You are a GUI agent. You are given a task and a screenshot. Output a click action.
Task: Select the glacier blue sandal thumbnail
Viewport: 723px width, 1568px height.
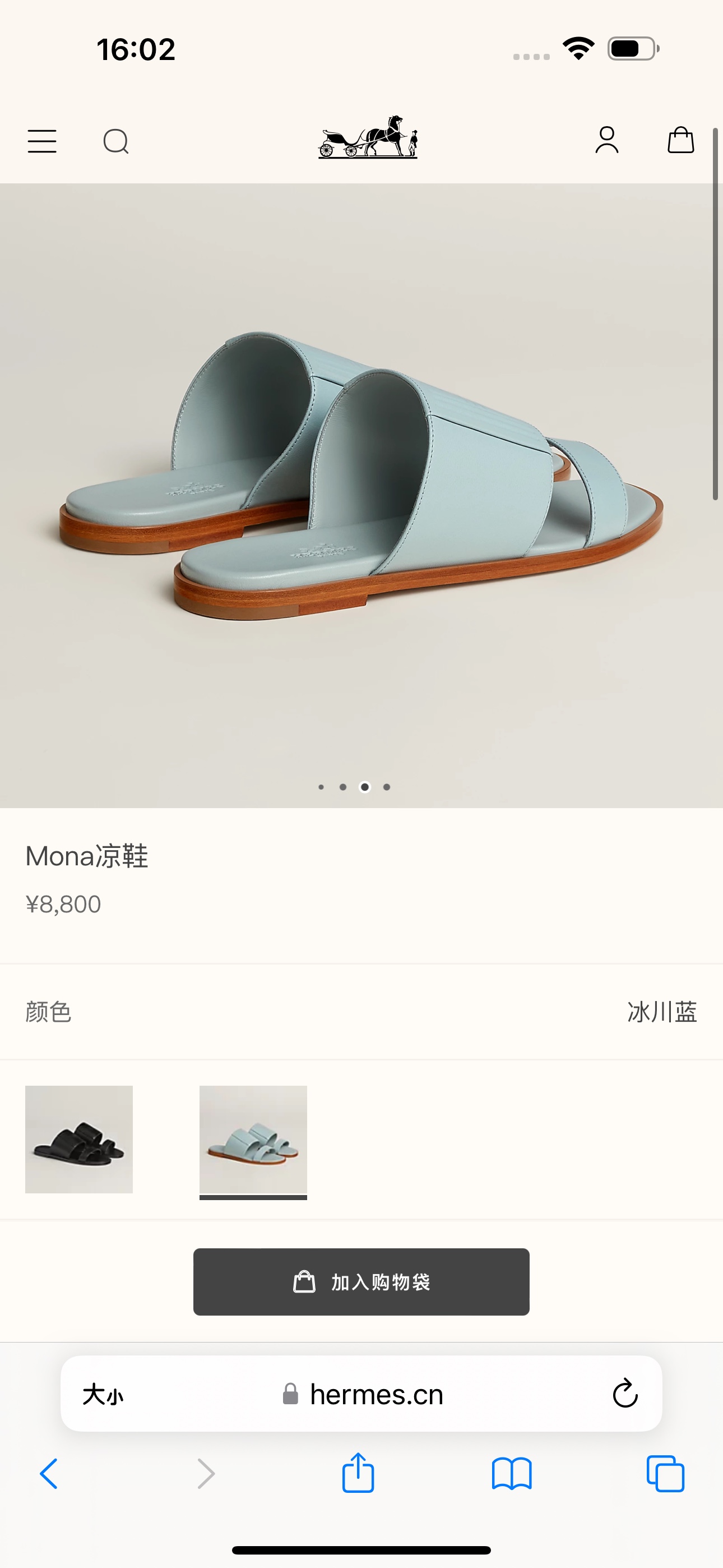253,1139
